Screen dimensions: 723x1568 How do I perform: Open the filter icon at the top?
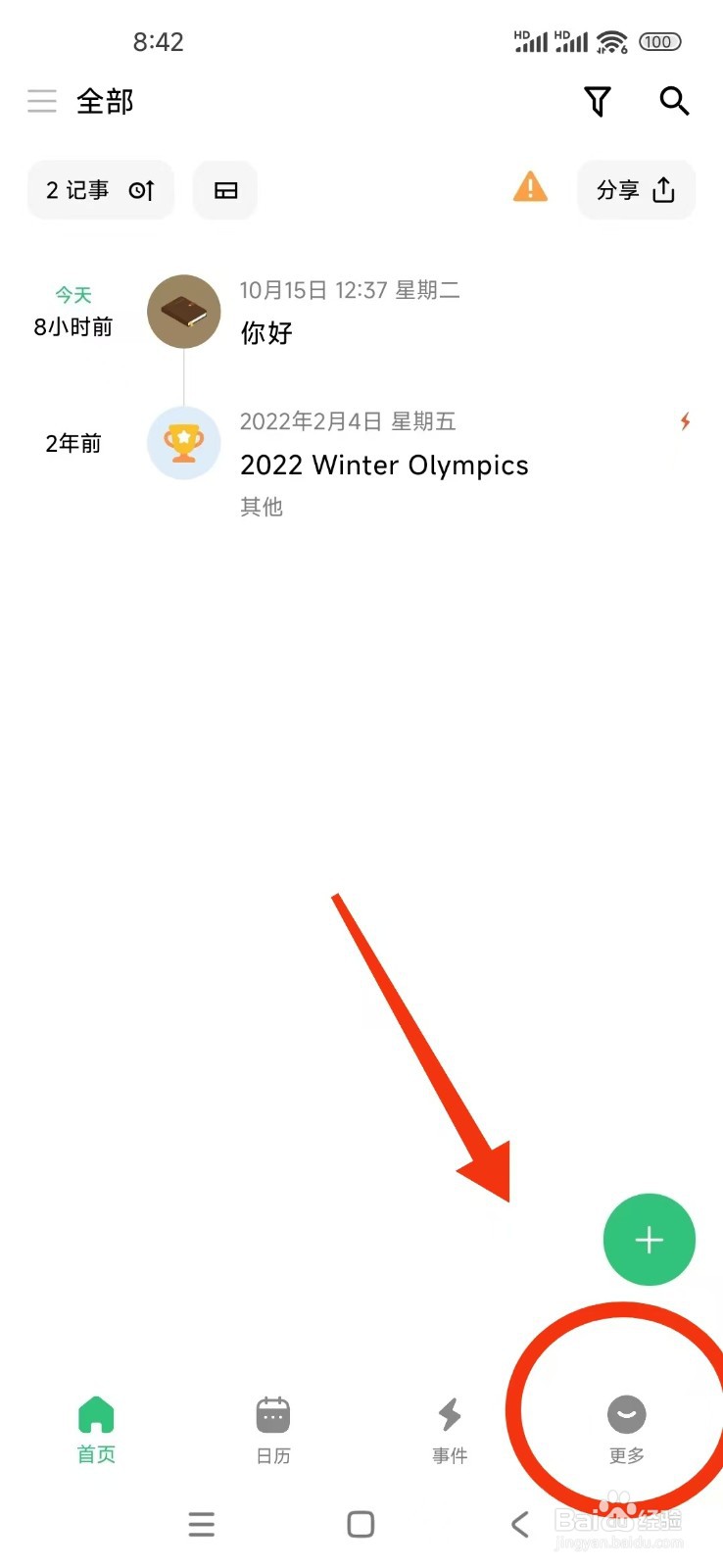tap(598, 101)
